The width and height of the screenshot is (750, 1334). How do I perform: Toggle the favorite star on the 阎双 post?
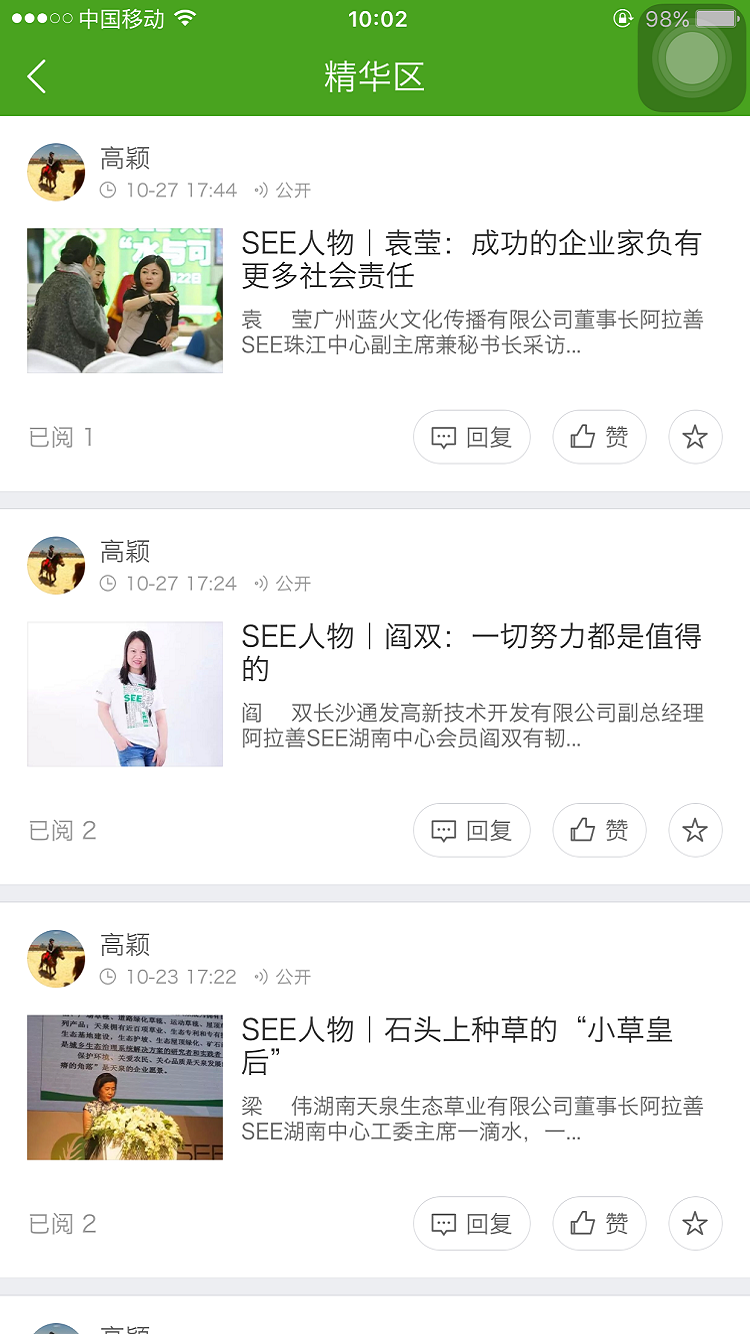[694, 830]
